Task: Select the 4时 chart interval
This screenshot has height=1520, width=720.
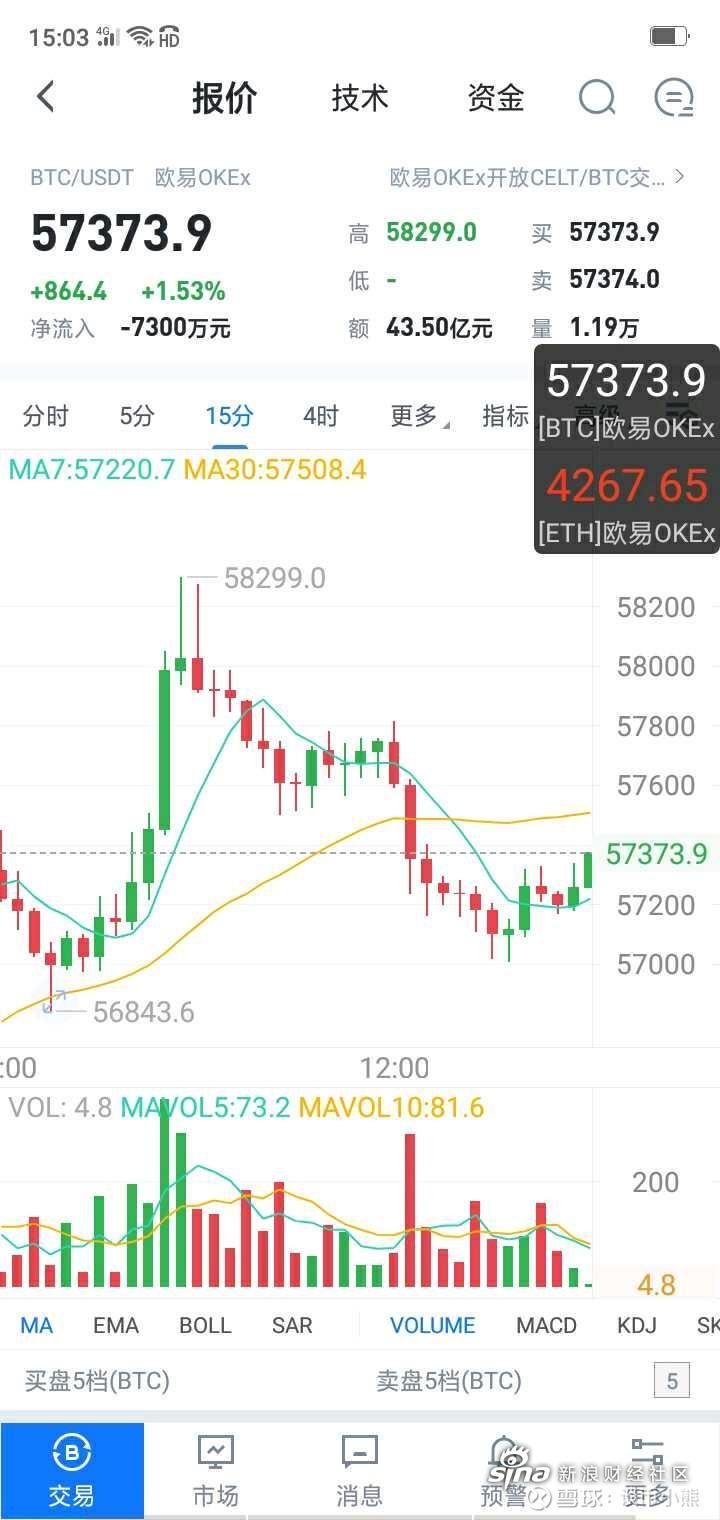Action: 321,416
